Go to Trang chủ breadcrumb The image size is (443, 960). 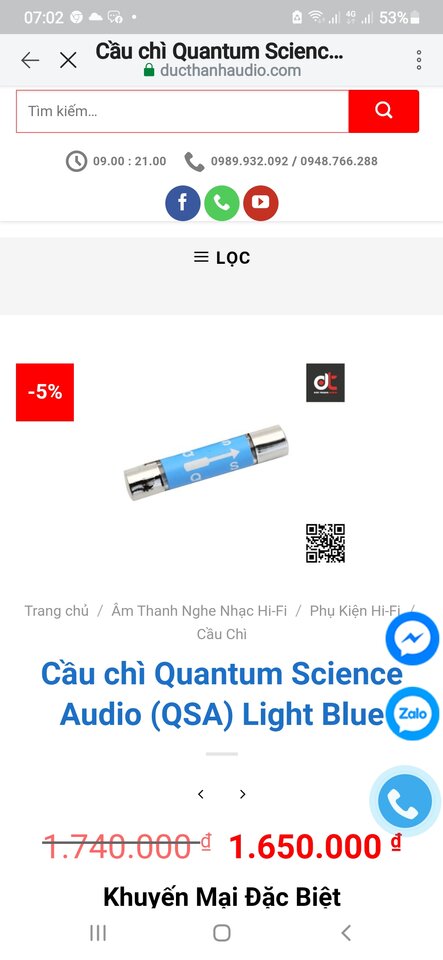pyautogui.click(x=56, y=611)
